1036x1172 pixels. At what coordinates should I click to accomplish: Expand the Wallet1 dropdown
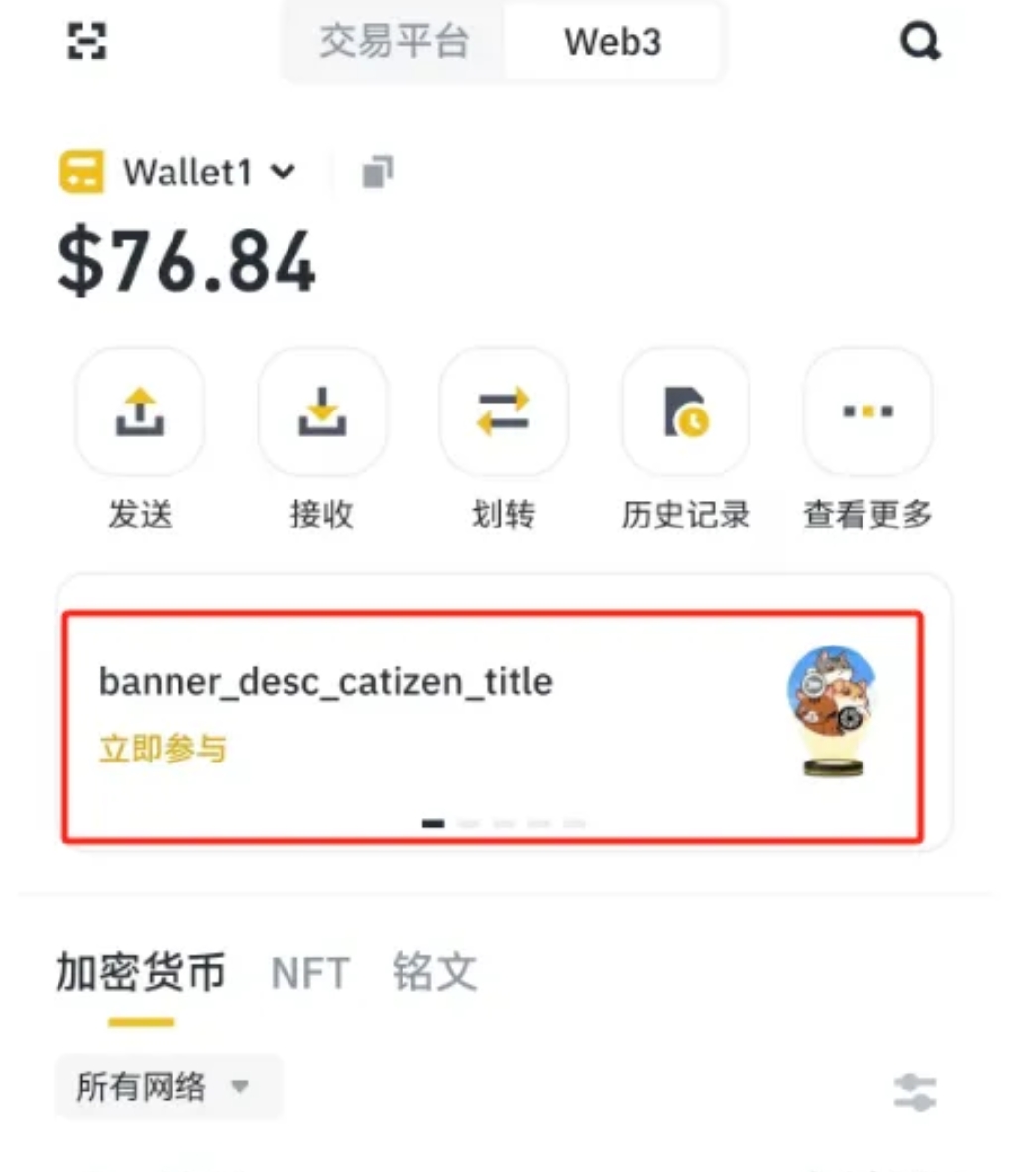coord(208,173)
